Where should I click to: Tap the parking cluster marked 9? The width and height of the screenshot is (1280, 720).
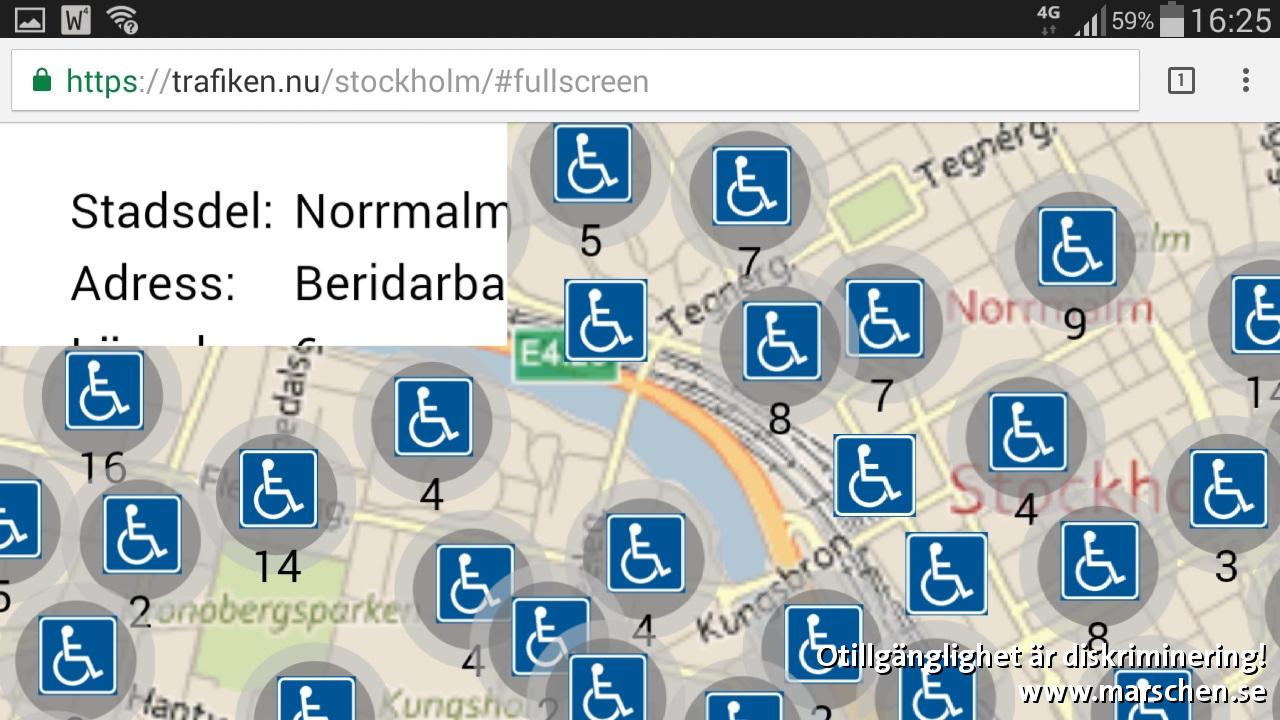click(x=1076, y=247)
